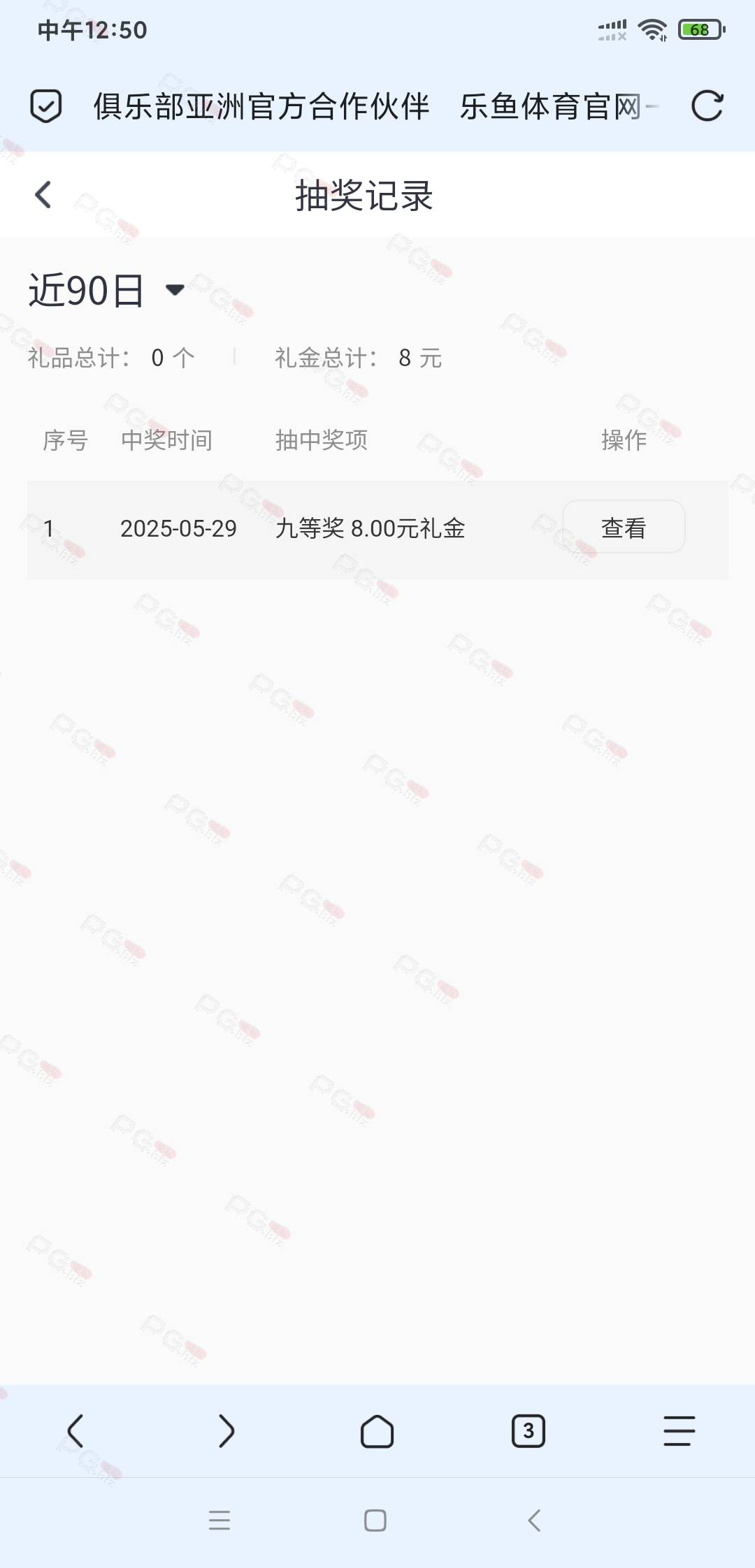This screenshot has height=1568, width=755.
Task: Open the browser home page
Action: (x=377, y=1431)
